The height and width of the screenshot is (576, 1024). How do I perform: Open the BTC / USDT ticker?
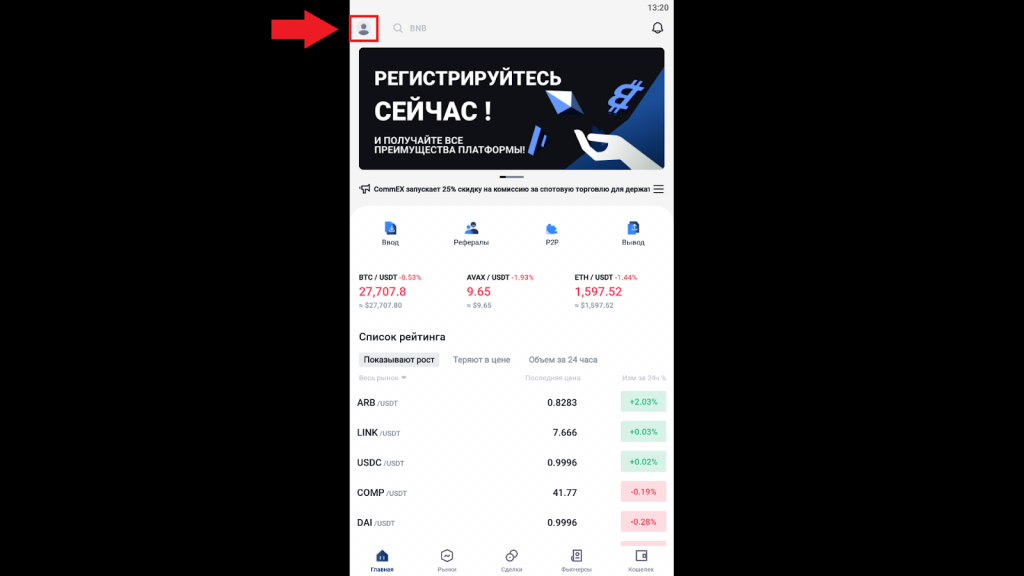point(390,291)
